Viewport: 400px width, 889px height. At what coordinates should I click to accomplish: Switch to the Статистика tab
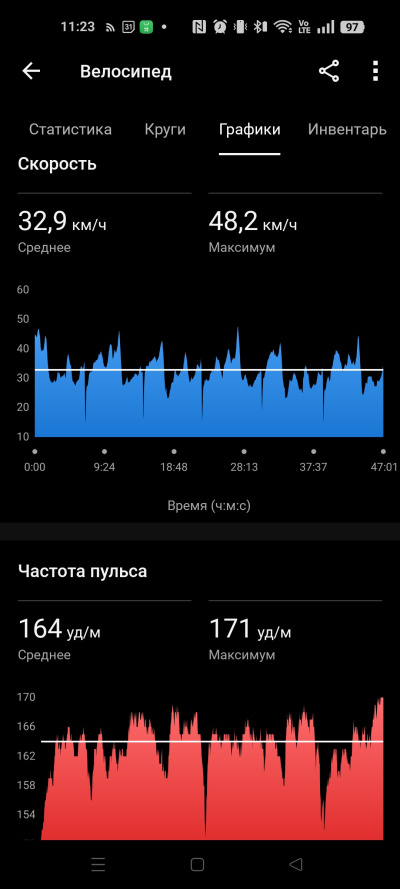click(70, 129)
